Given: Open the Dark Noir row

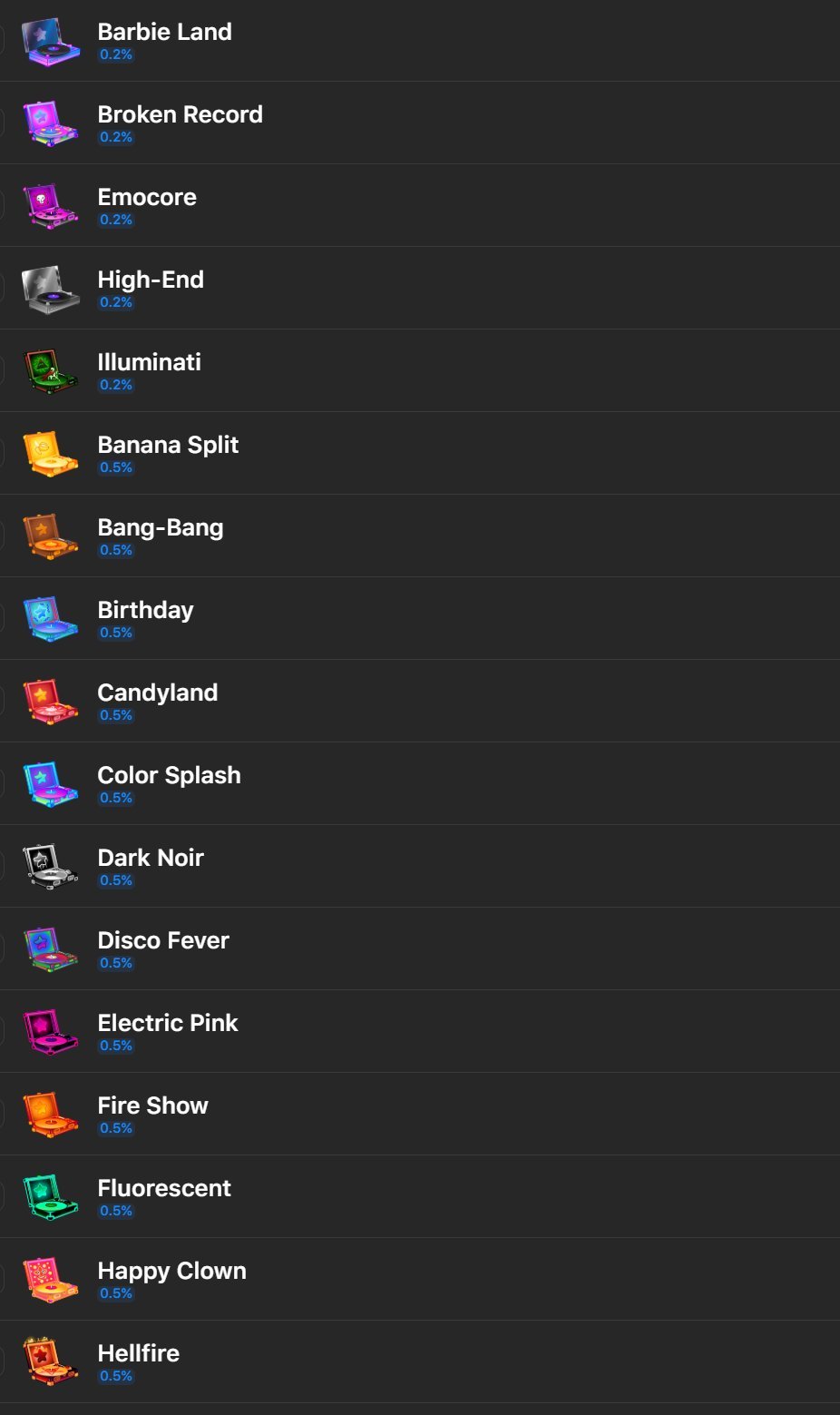Looking at the screenshot, I should click(420, 867).
